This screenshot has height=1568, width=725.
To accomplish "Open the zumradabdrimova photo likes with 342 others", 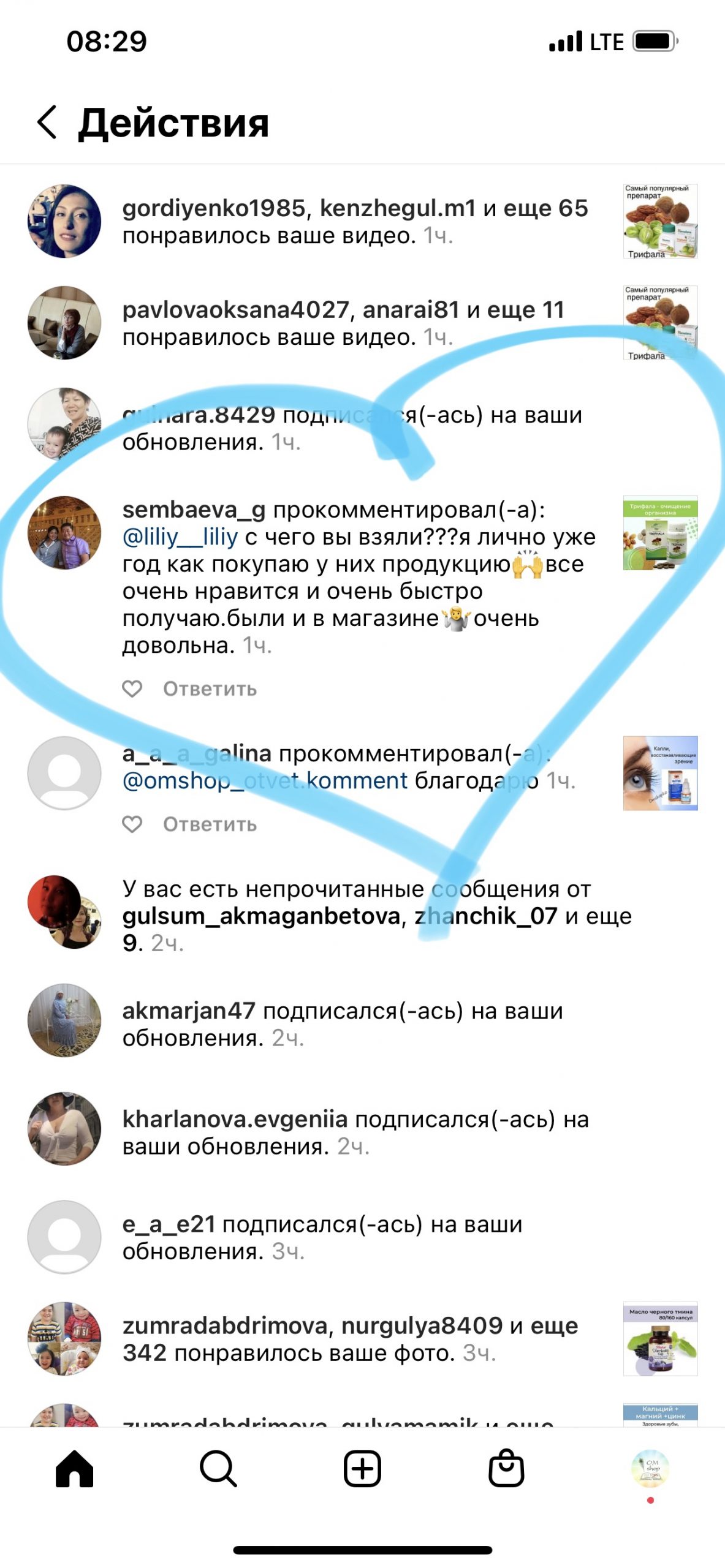I will pyautogui.click(x=349, y=1338).
